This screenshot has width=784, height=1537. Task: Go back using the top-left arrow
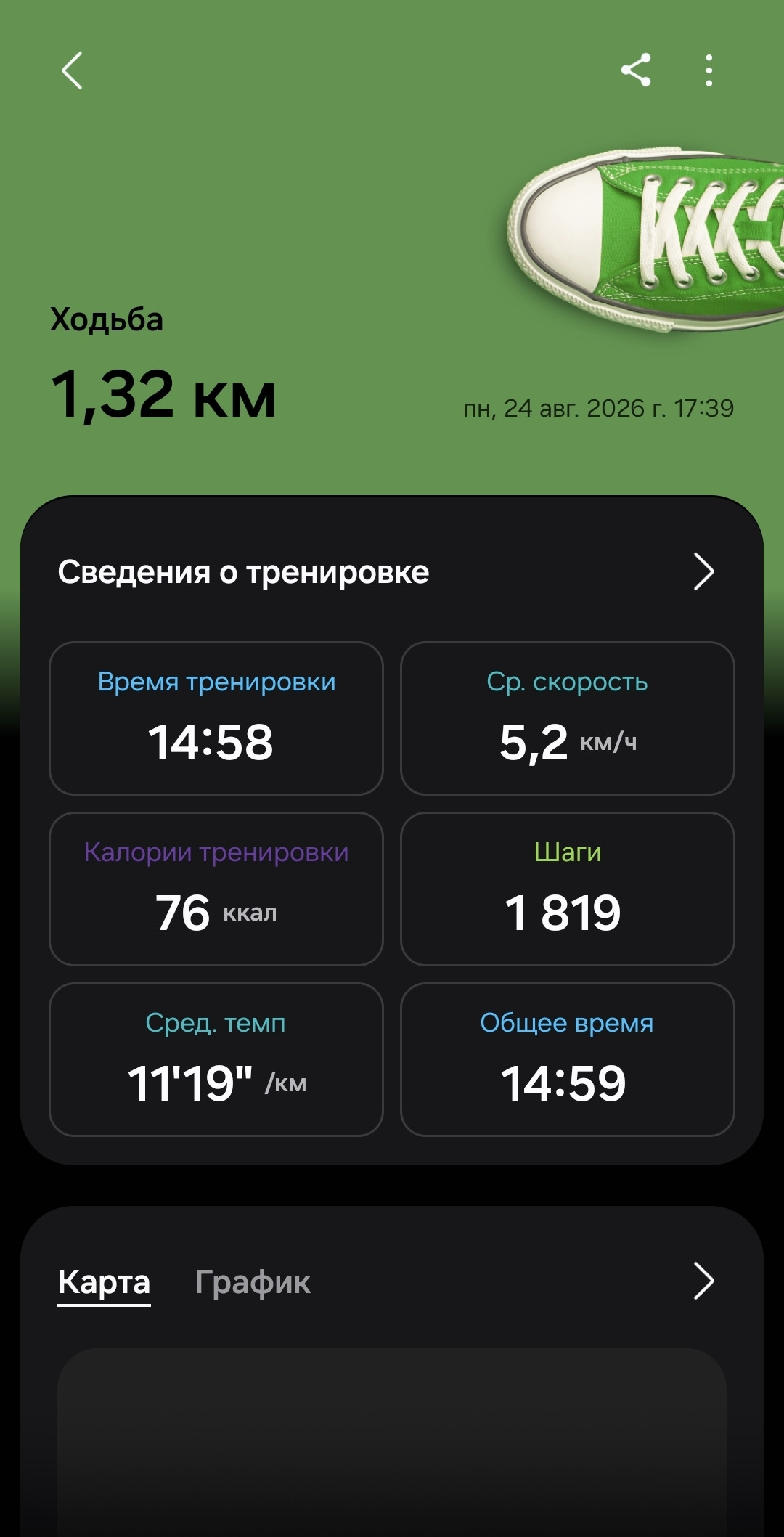[x=72, y=70]
